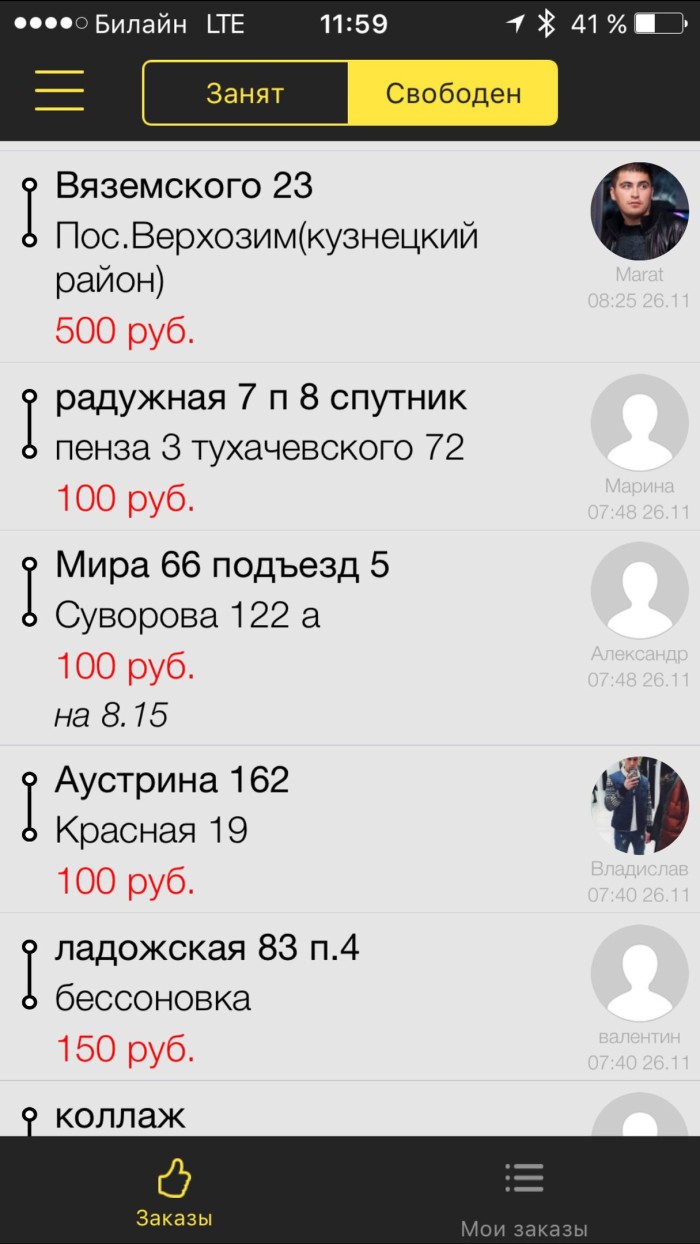Image resolution: width=700 pixels, height=1244 pixels.
Task: View the Мира 66 подъезд 5 order
Action: (300, 637)
